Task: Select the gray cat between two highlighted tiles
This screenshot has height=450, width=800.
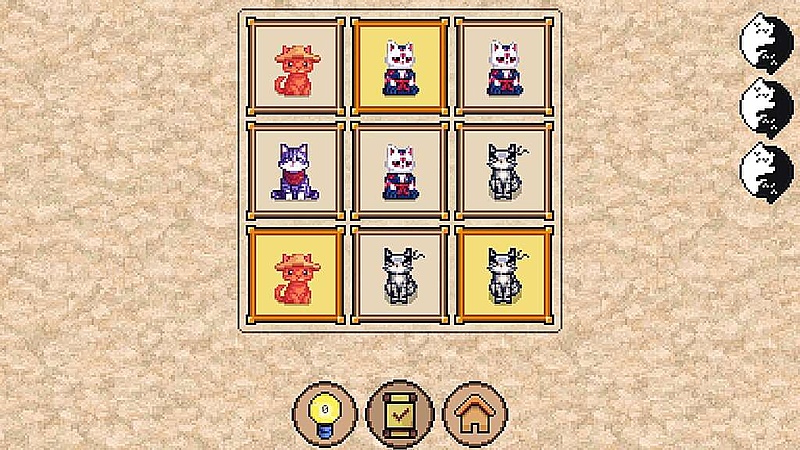Action: [x=399, y=275]
